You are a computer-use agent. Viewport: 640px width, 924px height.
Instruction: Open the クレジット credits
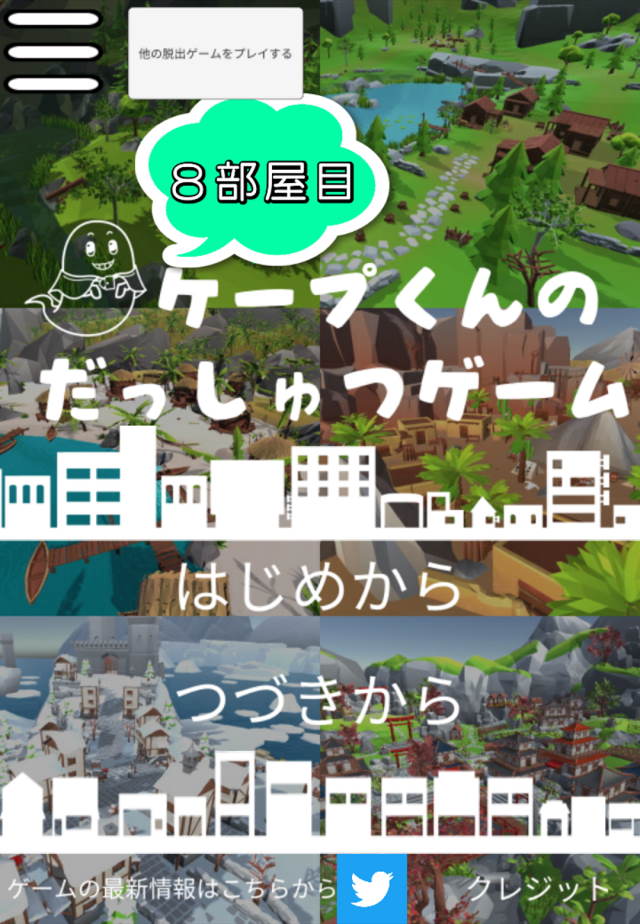538,888
